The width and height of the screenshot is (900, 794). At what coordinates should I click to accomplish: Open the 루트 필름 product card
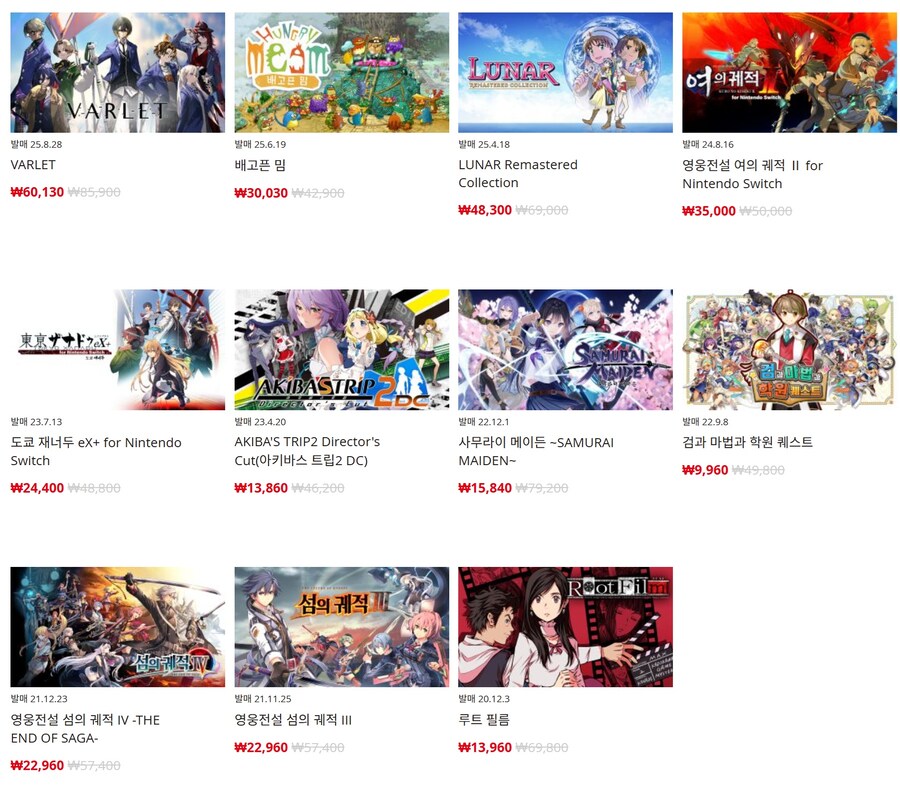pos(565,627)
